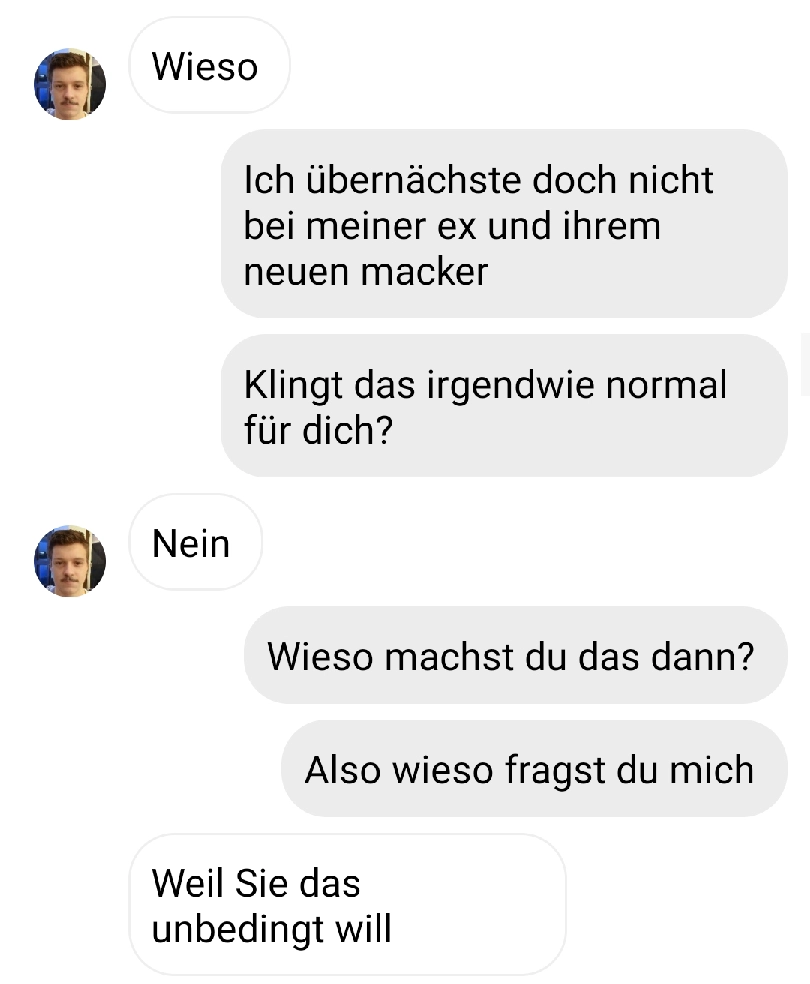Open sender's profile picture beside the "Wieso" message
This screenshot has width=810, height=984.
(70, 84)
